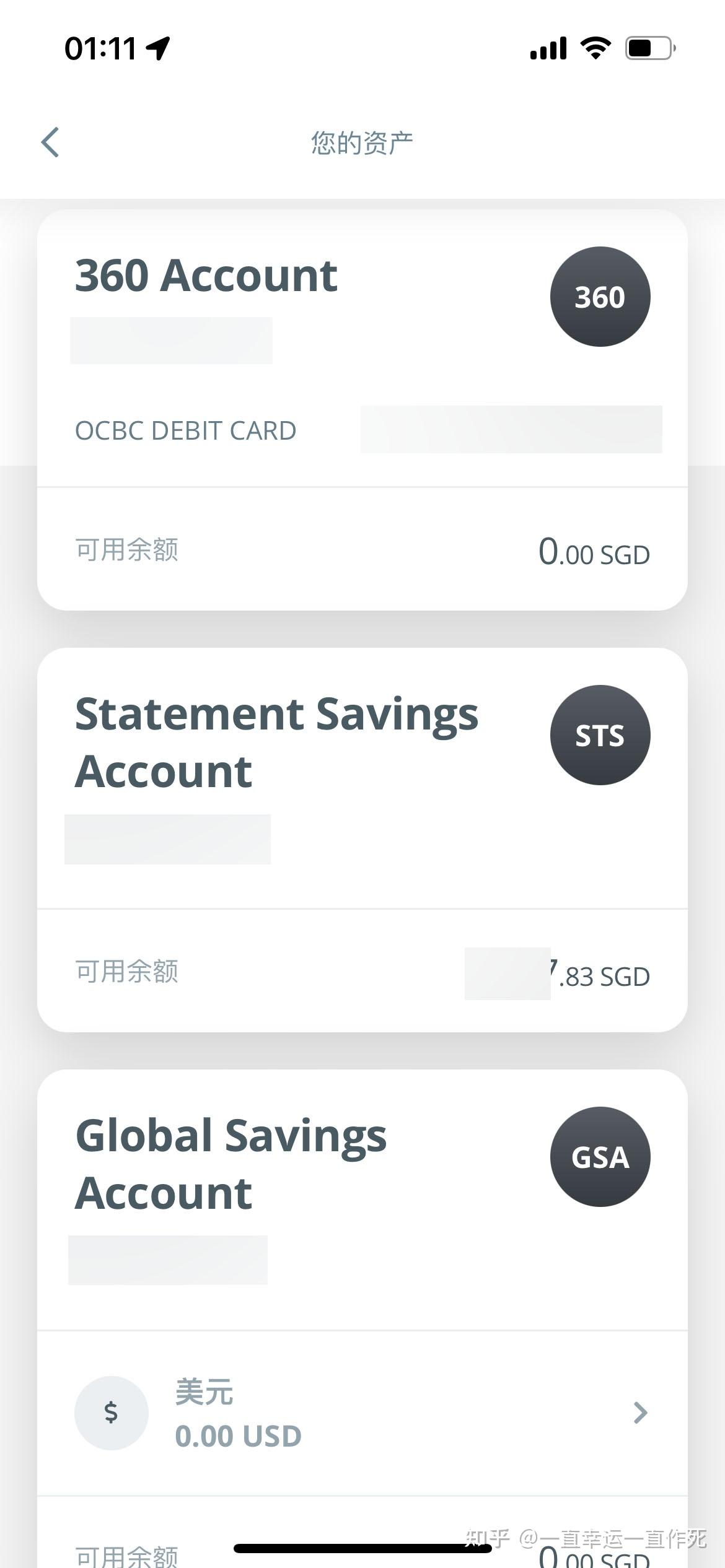Image resolution: width=725 pixels, height=1568 pixels.
Task: Tap the location arrow near the clock
Action: [159, 47]
